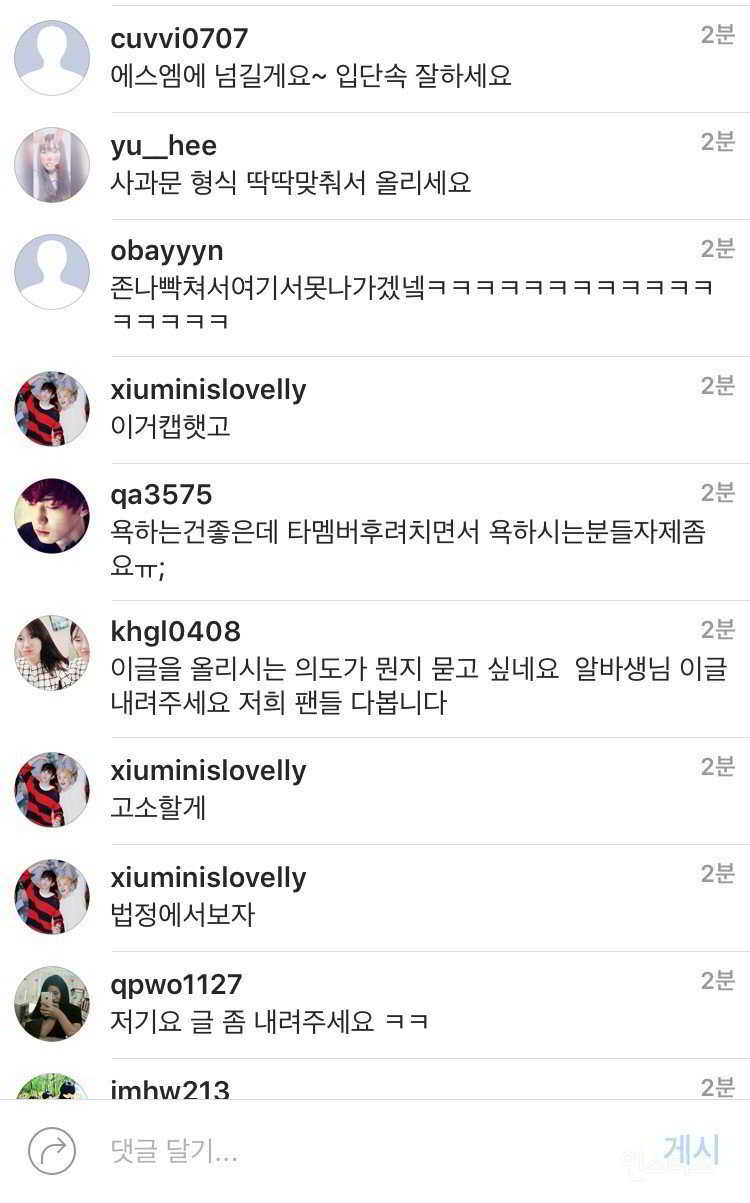Tap yu__hee's username link
The width and height of the screenshot is (750, 1203).
163,146
